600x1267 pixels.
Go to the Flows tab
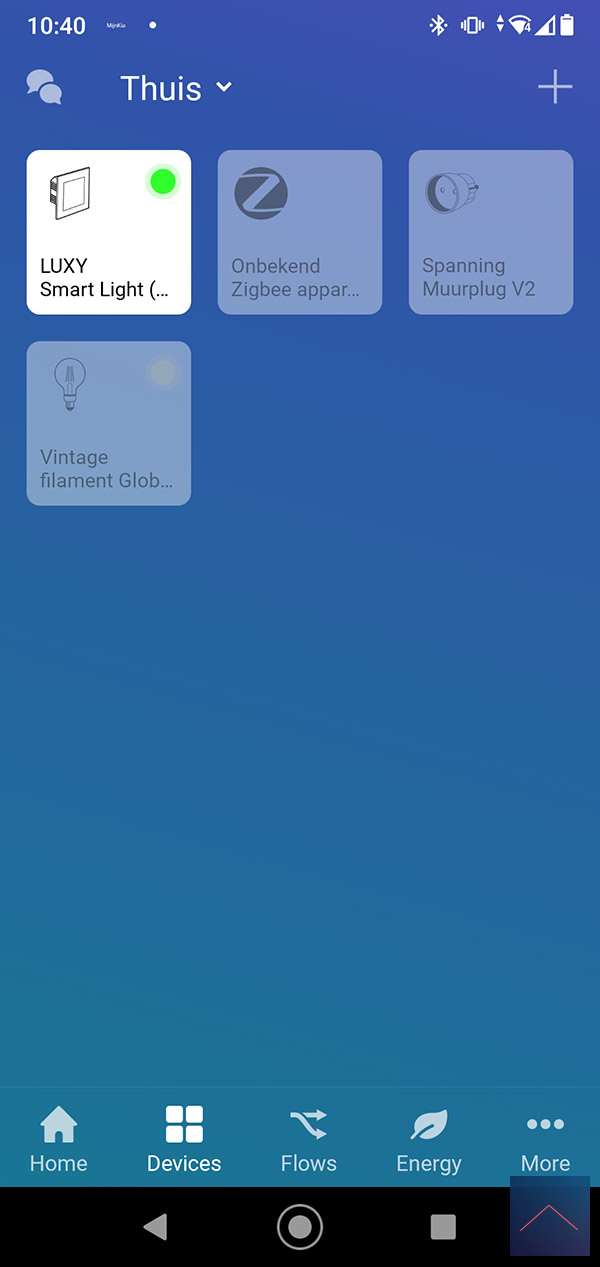click(x=308, y=1139)
